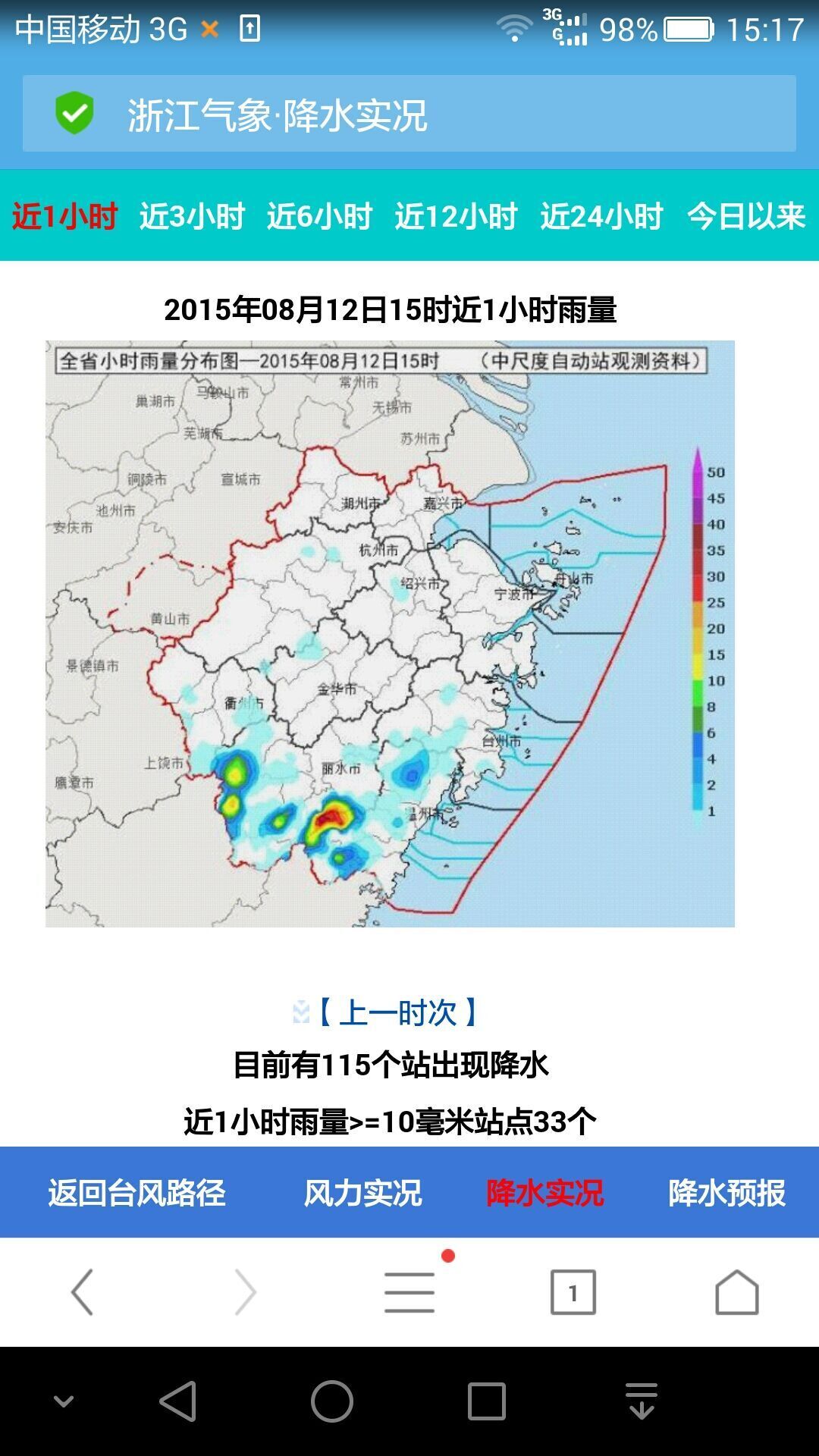Go to the browser home page
This screenshot has width=819, height=1456.
(736, 1292)
